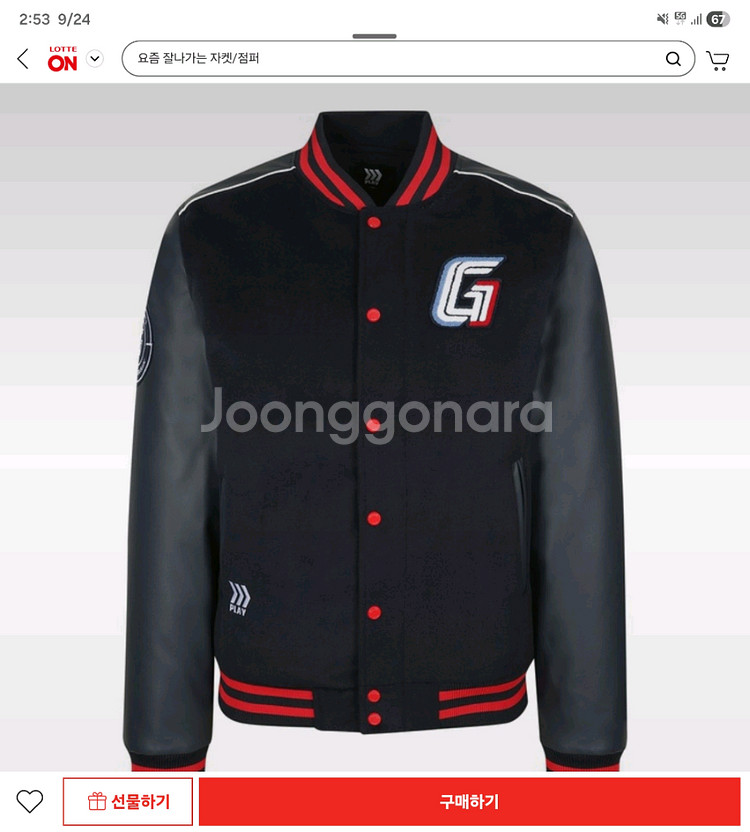Open the Lotte ON home logo
The height and width of the screenshot is (832, 750).
(x=63, y=58)
